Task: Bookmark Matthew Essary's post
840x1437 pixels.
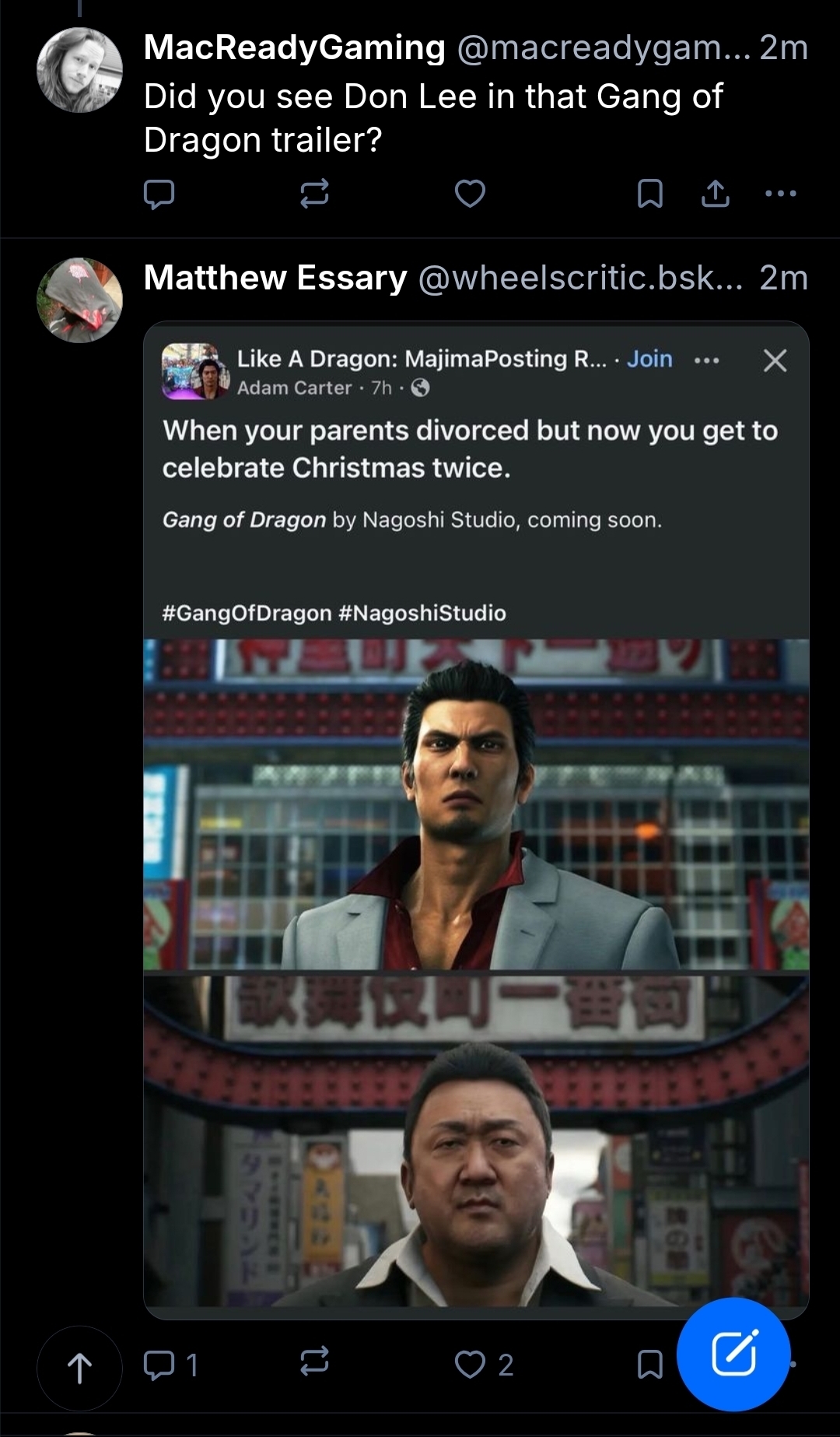Action: (x=649, y=1365)
